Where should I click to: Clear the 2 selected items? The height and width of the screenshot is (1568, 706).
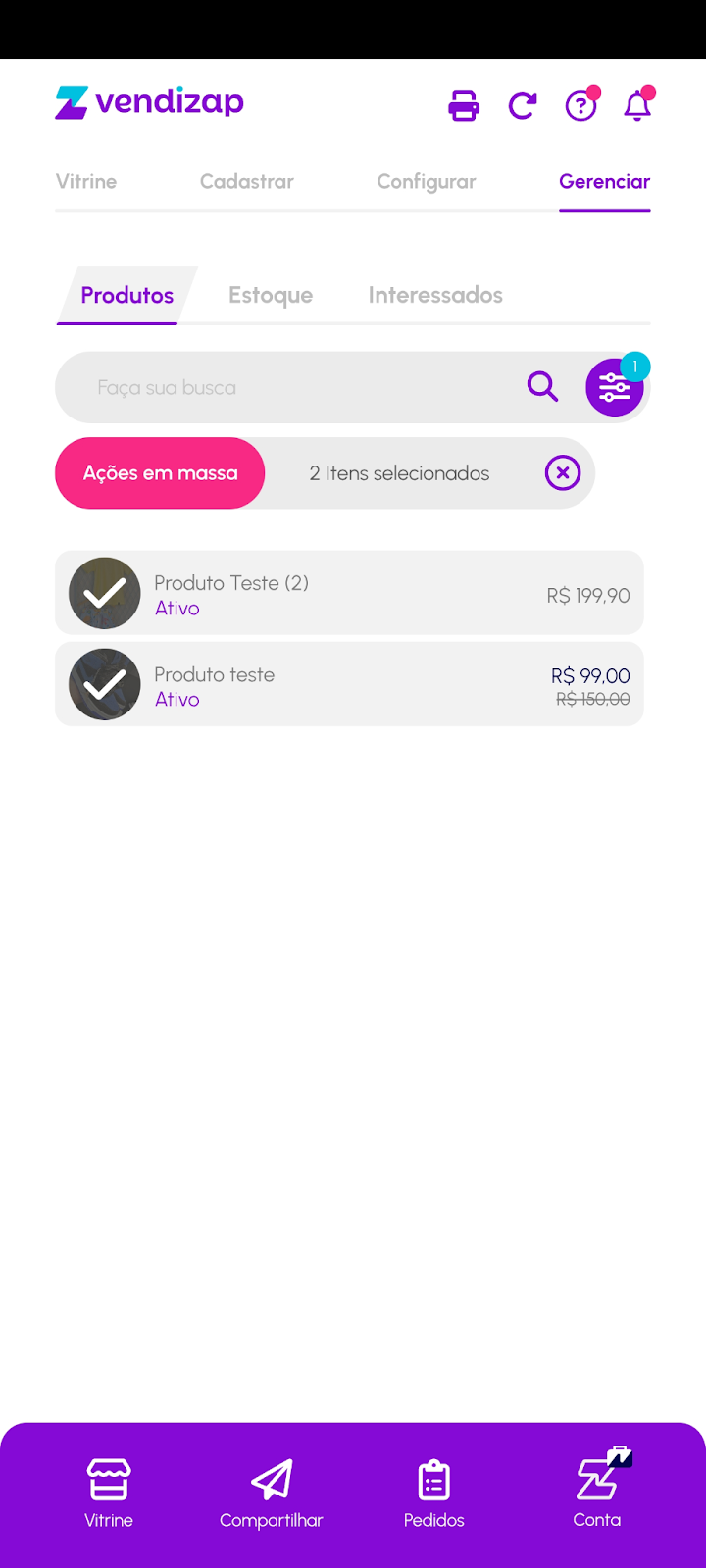[563, 473]
